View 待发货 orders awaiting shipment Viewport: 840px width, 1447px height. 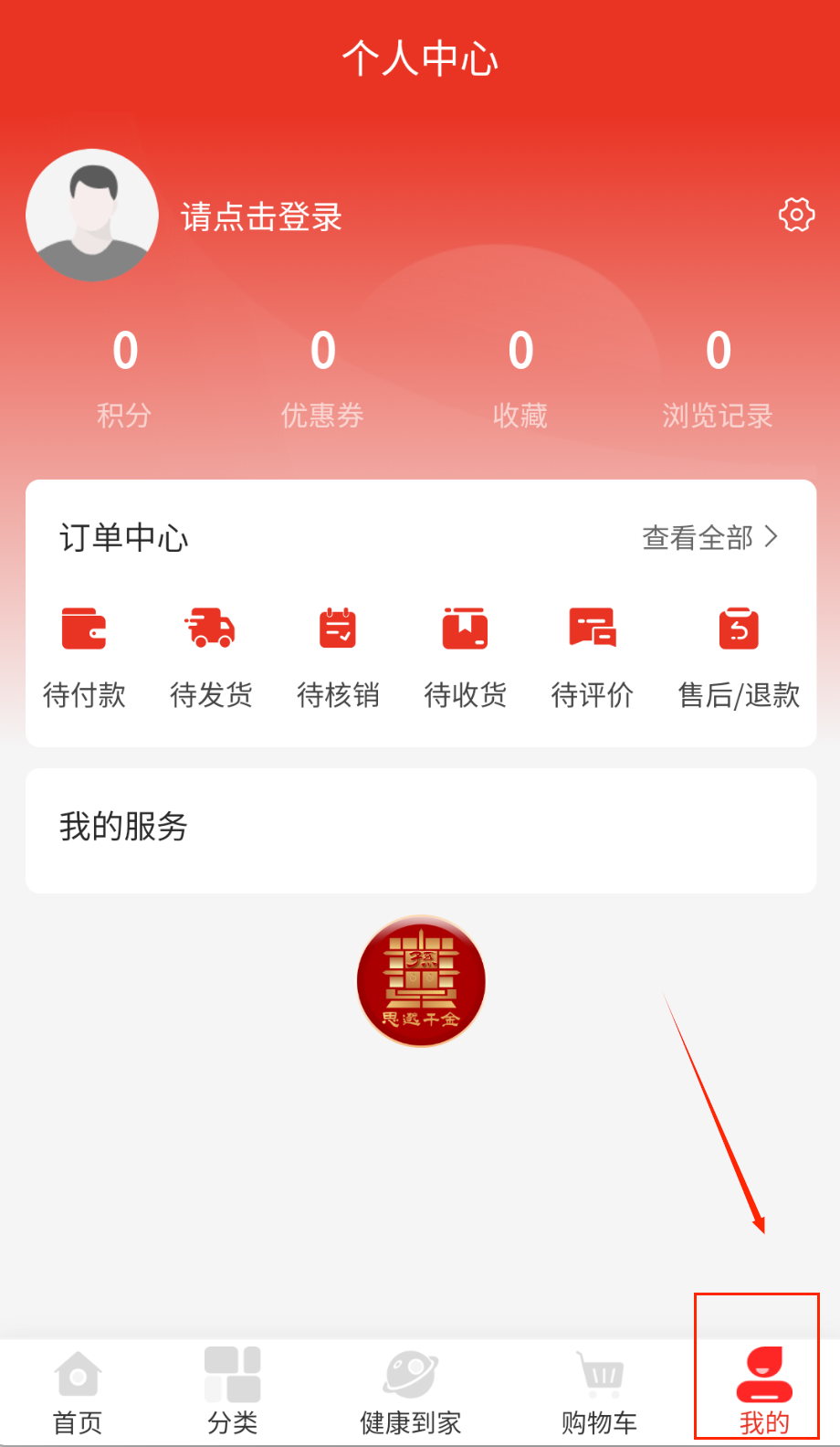211,654
